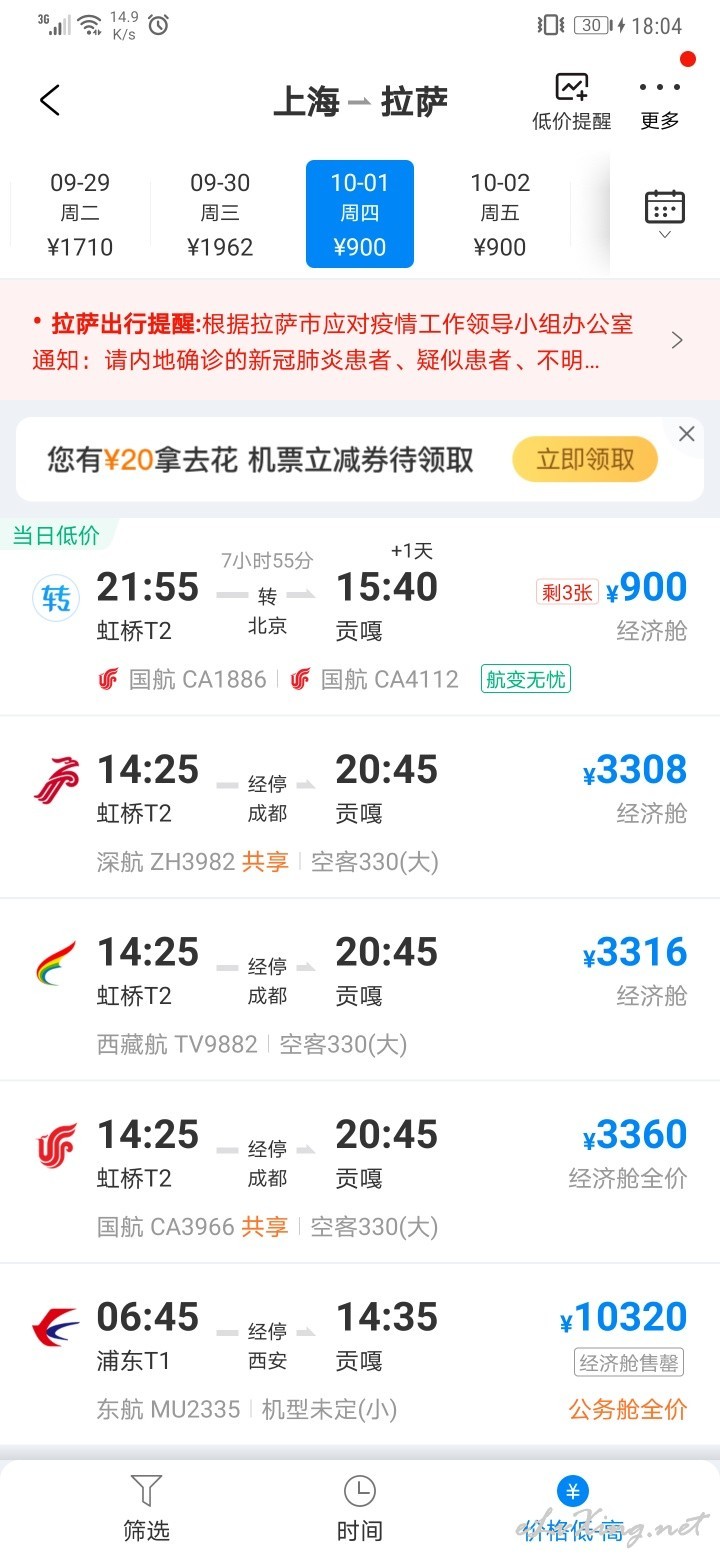Go back using the top-left arrow
Image resolution: width=720 pixels, height=1560 pixels.
coord(50,100)
